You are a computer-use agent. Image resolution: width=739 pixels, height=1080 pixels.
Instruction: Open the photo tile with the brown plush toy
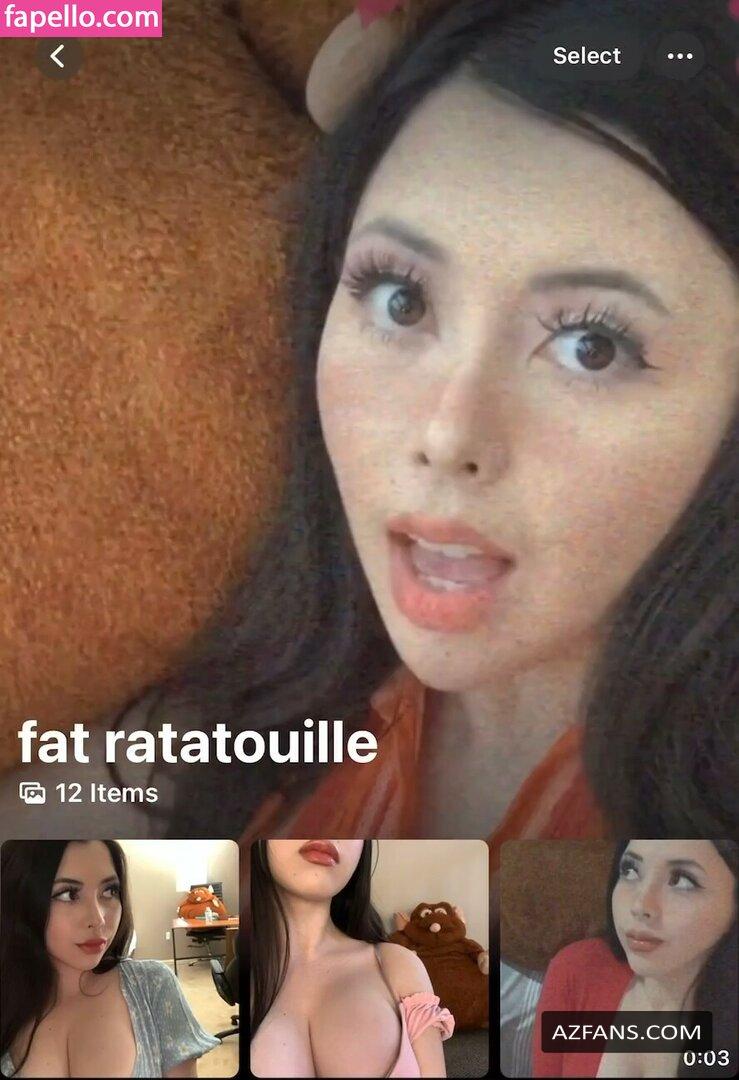tap(369, 957)
